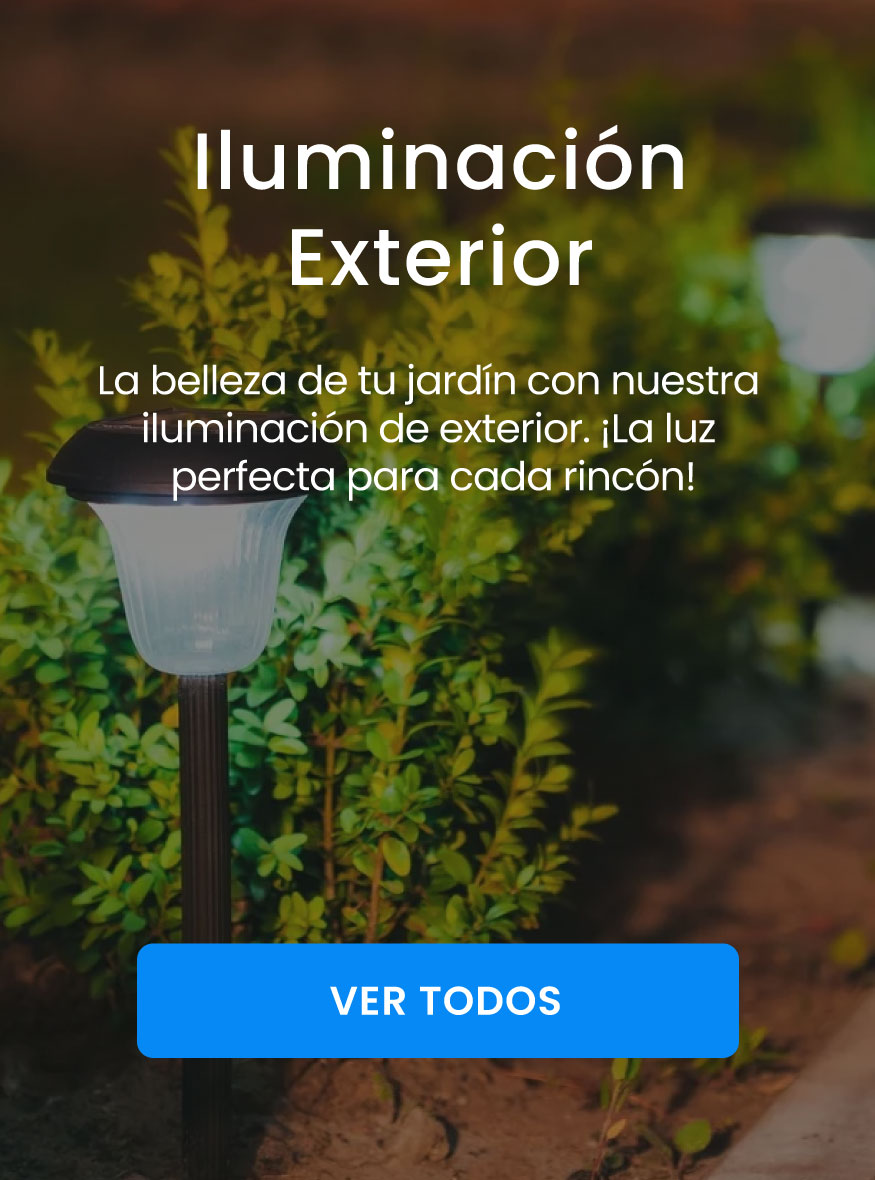Tap the VER TODOS button
This screenshot has height=1180, width=875.
click(x=438, y=1000)
